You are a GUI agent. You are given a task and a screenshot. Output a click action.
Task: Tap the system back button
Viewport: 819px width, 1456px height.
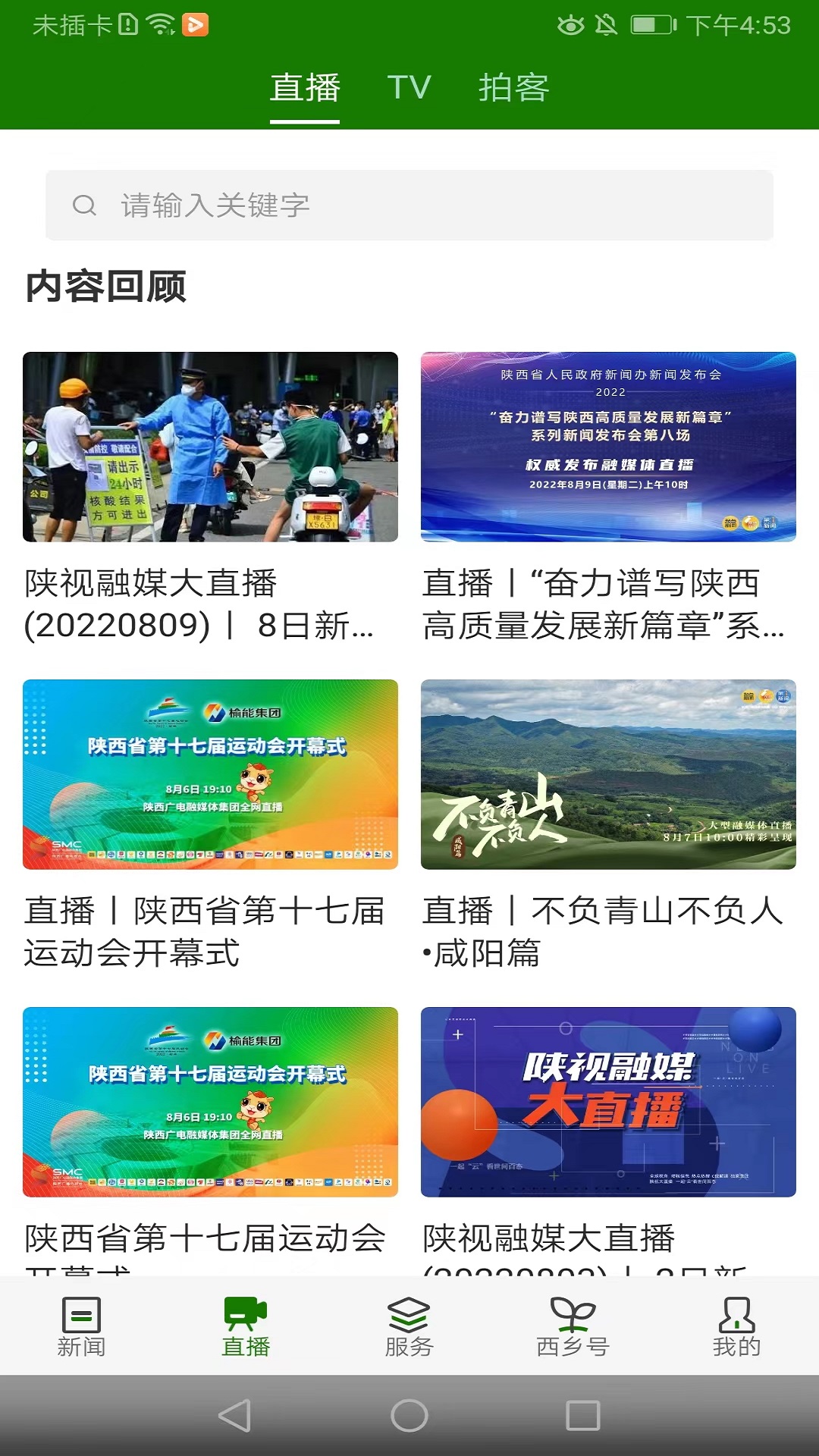pyautogui.click(x=235, y=1415)
